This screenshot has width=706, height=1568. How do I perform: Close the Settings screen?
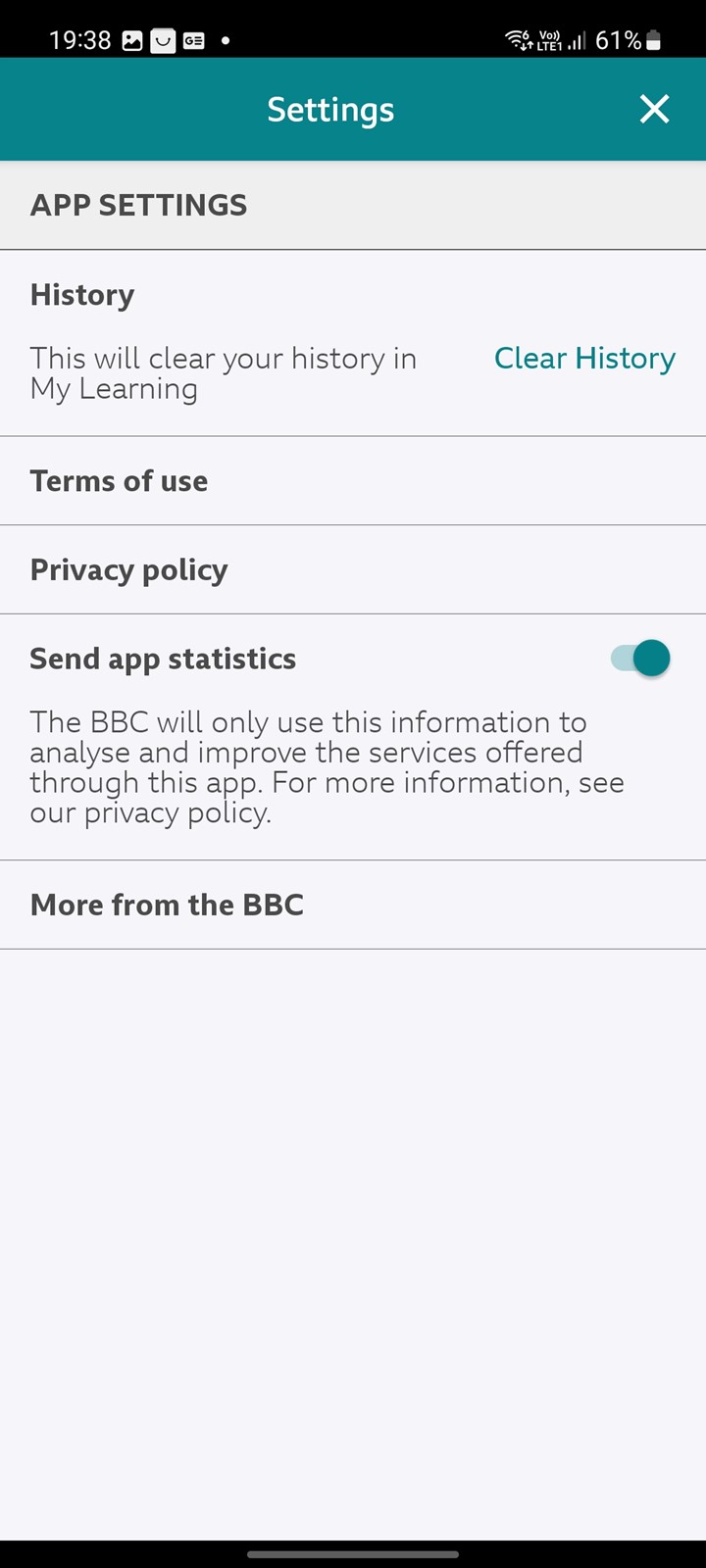[x=654, y=109]
